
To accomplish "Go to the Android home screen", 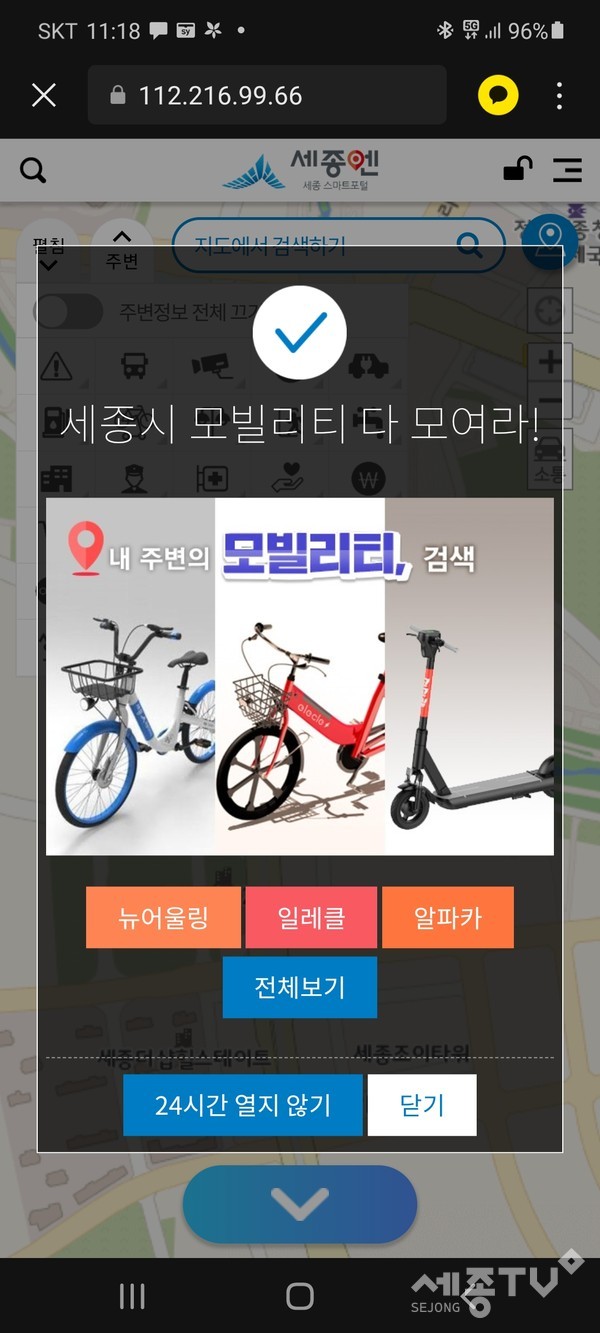I will coord(299,1297).
